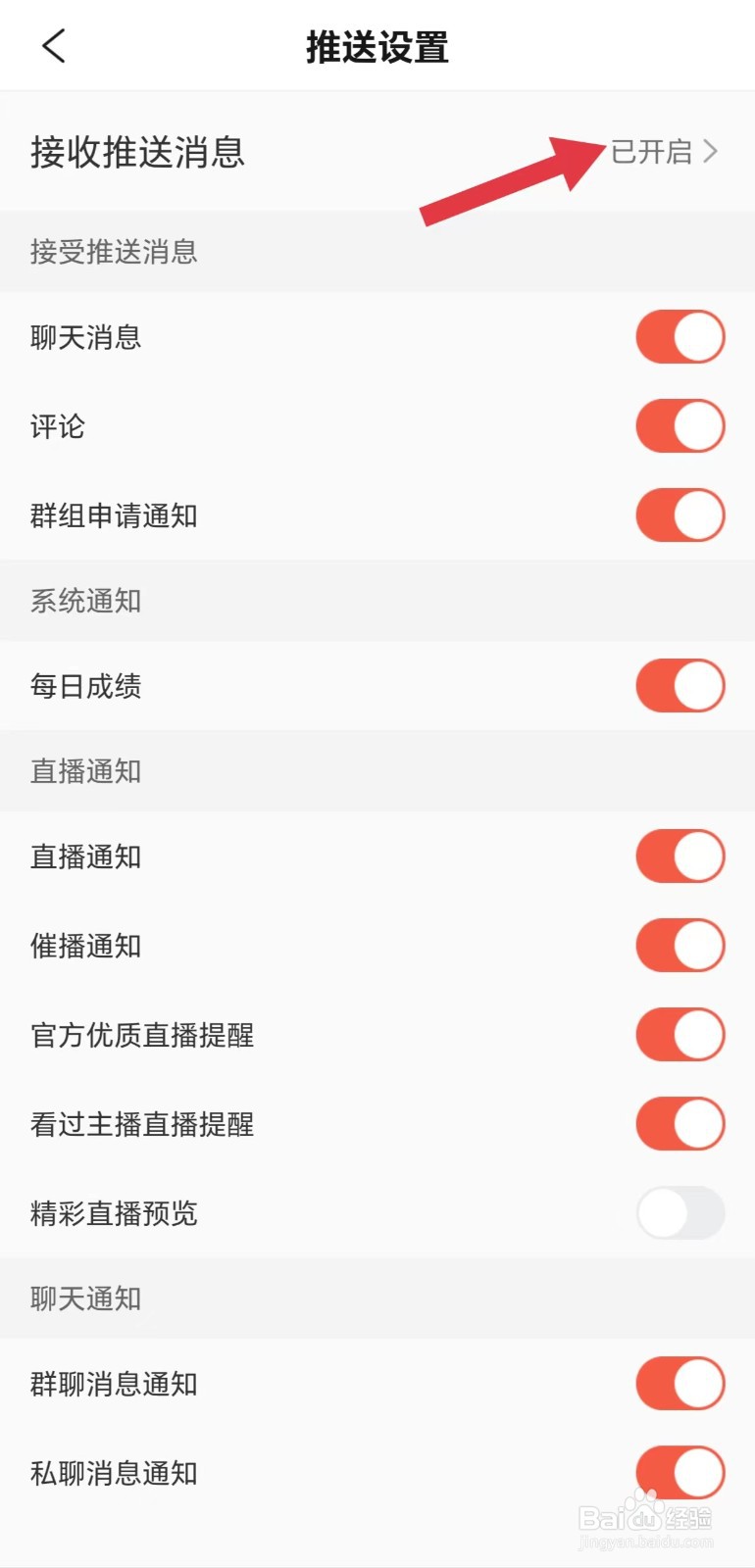The width and height of the screenshot is (755, 1568).
Task: Turn off 聊天消息 notifications
Action: 679,337
